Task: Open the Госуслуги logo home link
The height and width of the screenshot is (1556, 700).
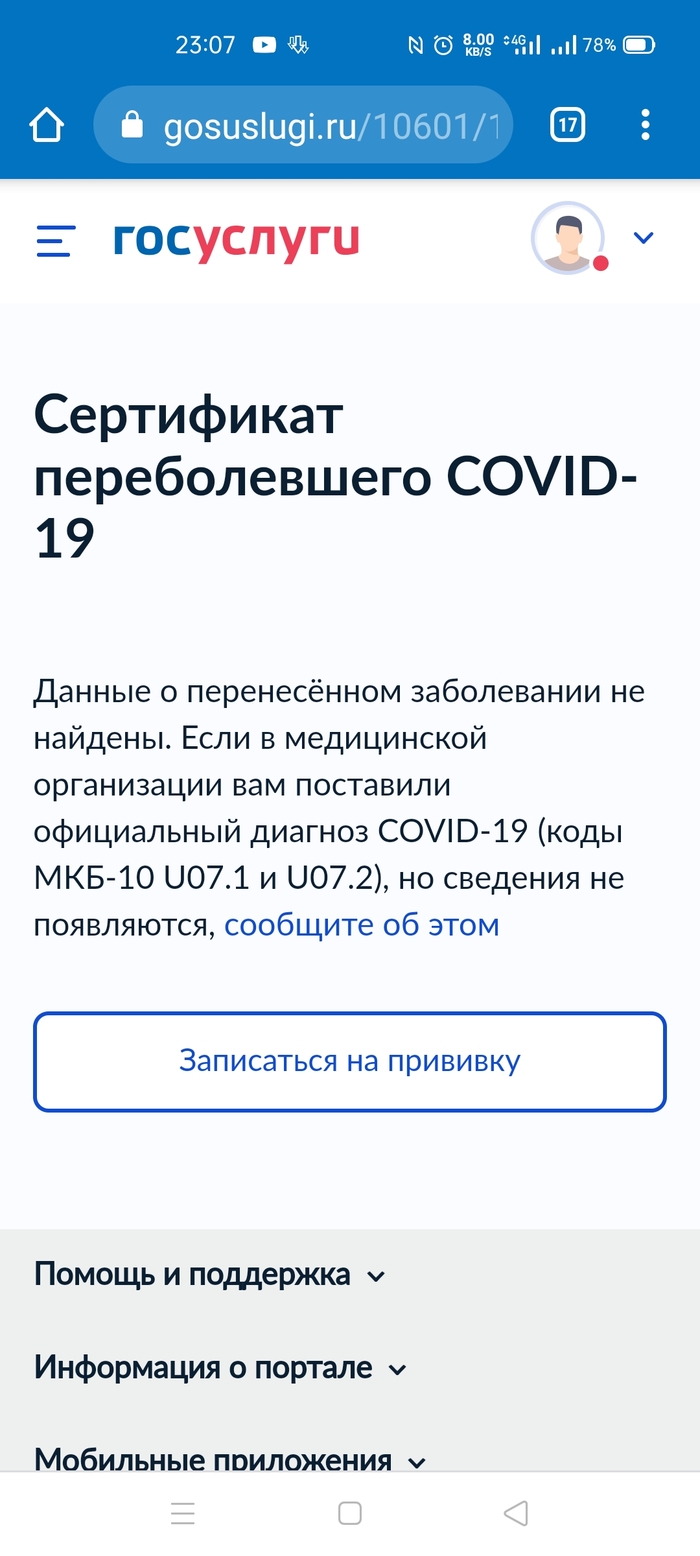Action: [x=236, y=241]
